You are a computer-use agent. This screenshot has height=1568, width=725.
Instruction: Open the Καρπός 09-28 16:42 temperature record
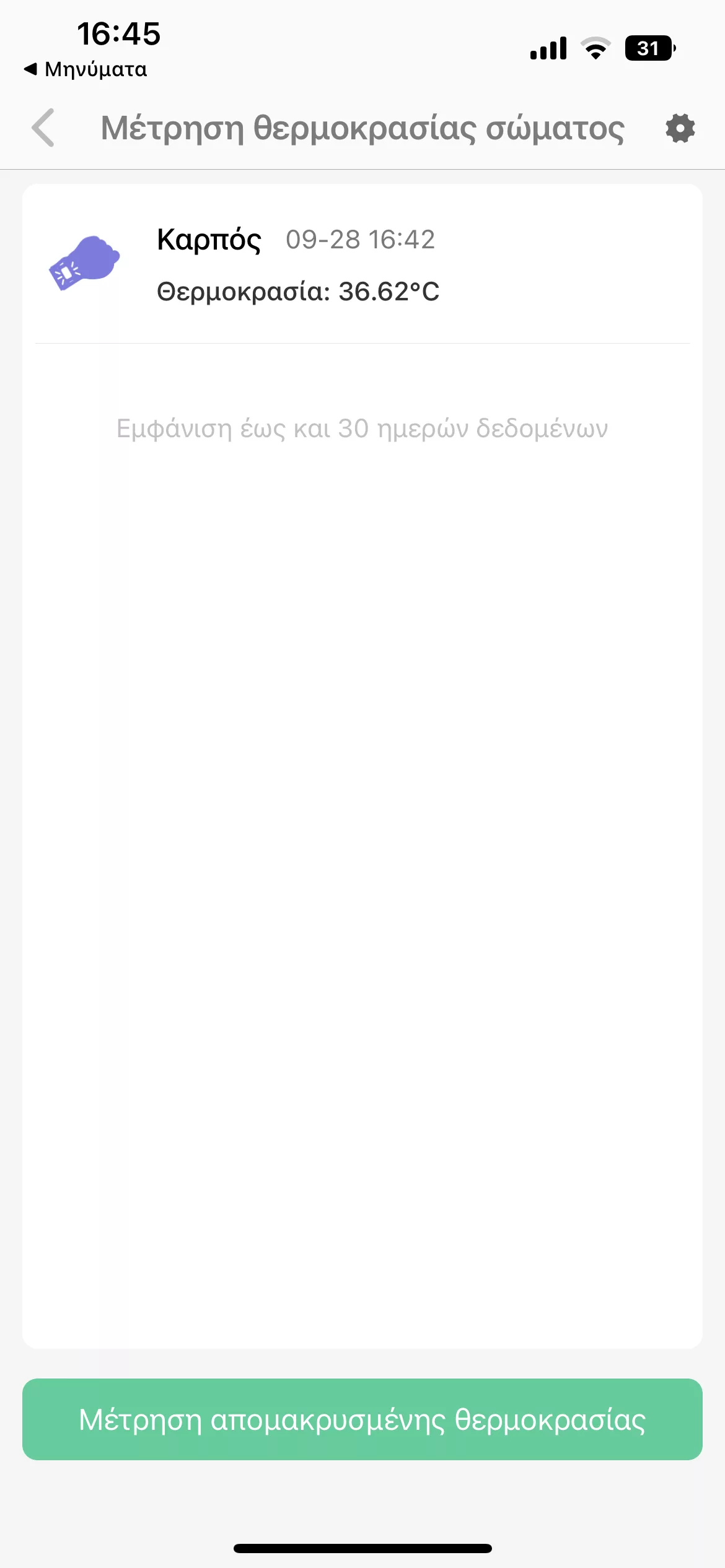click(362, 264)
